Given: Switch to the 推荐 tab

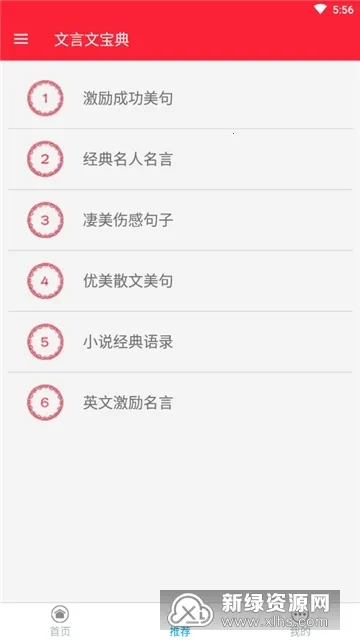Looking at the screenshot, I should point(180,621).
